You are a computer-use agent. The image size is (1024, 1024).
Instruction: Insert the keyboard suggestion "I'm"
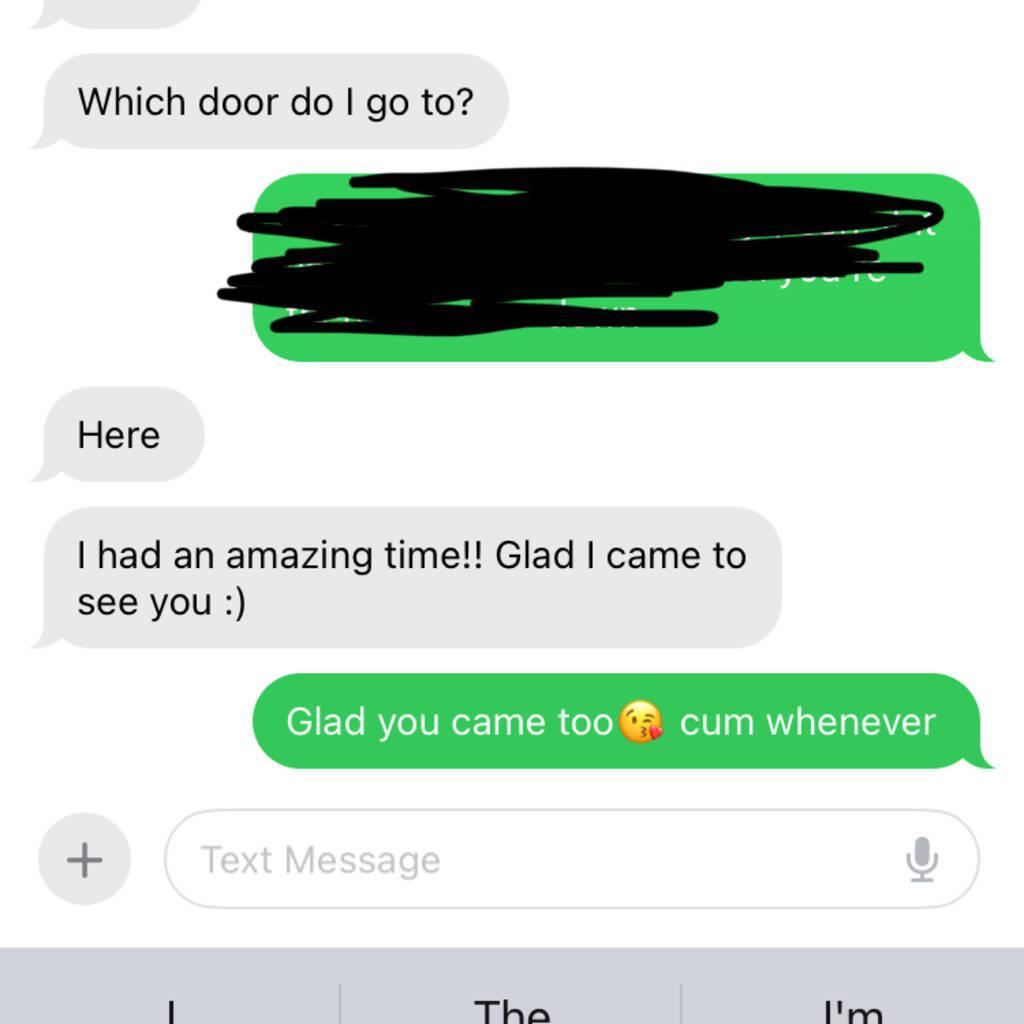click(x=852, y=1008)
